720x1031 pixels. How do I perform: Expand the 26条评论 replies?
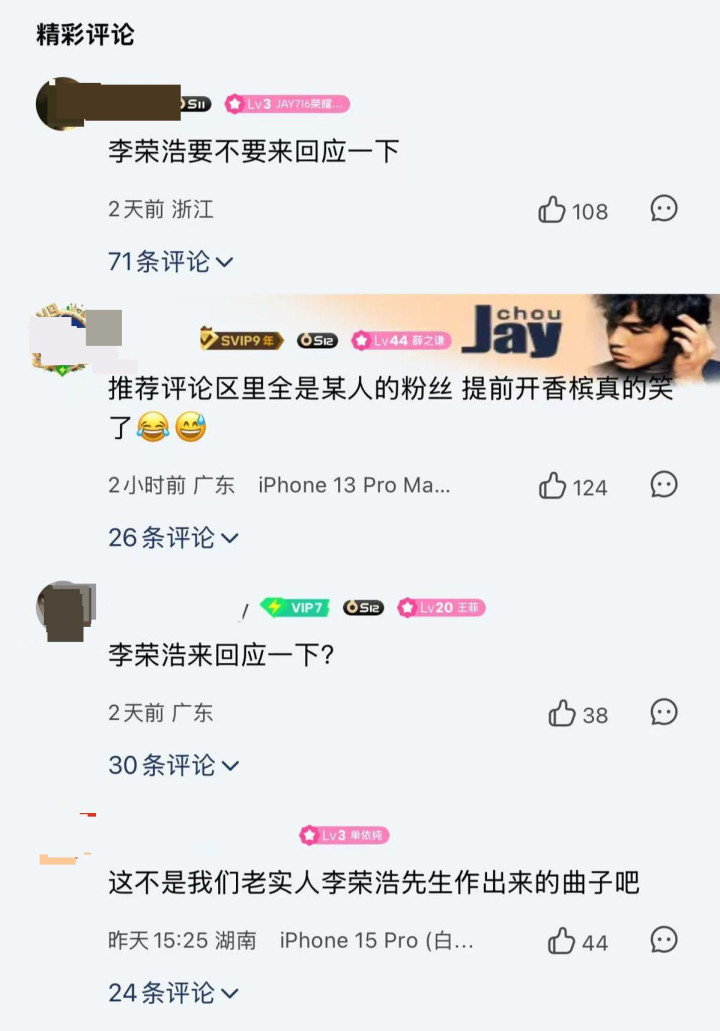pyautogui.click(x=173, y=538)
